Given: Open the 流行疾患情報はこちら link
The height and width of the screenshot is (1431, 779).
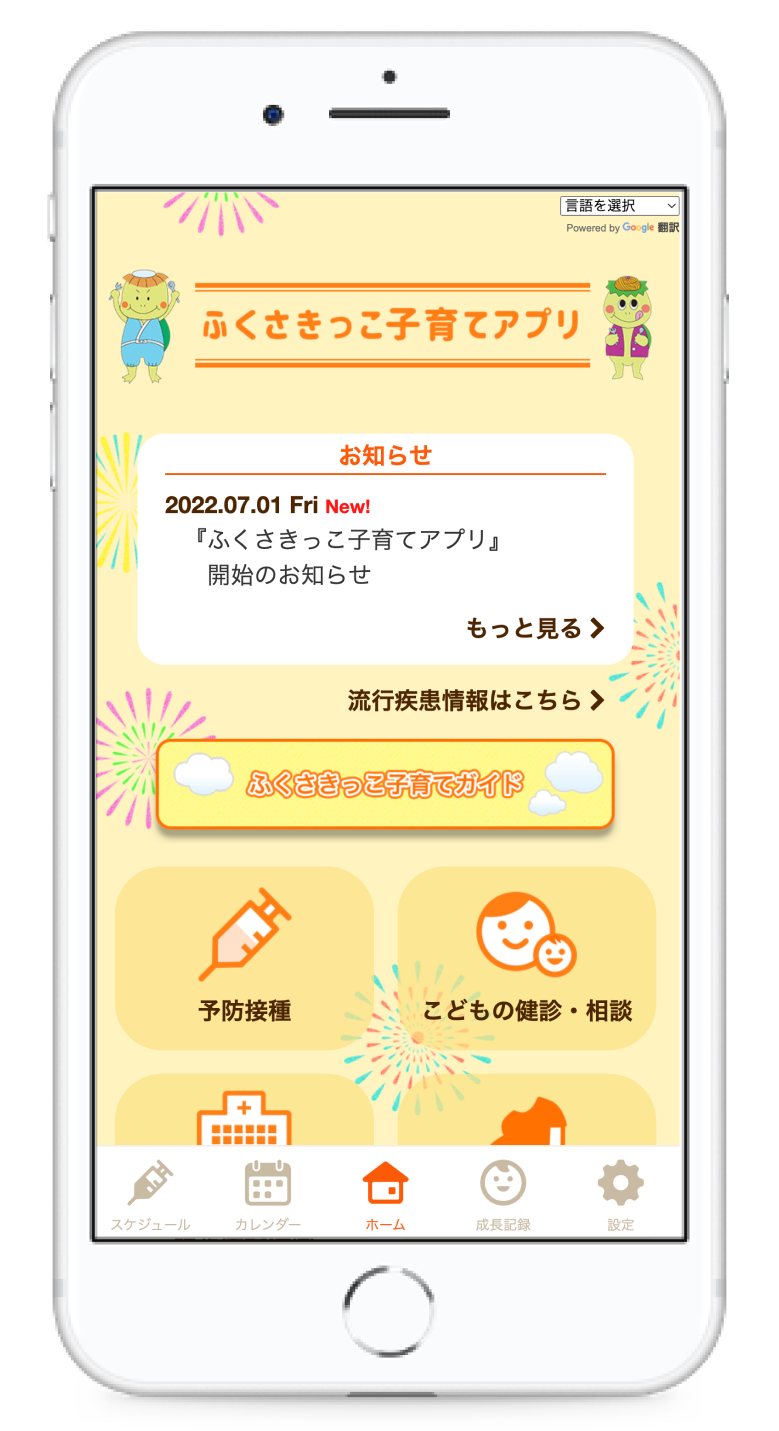Looking at the screenshot, I should (x=476, y=700).
